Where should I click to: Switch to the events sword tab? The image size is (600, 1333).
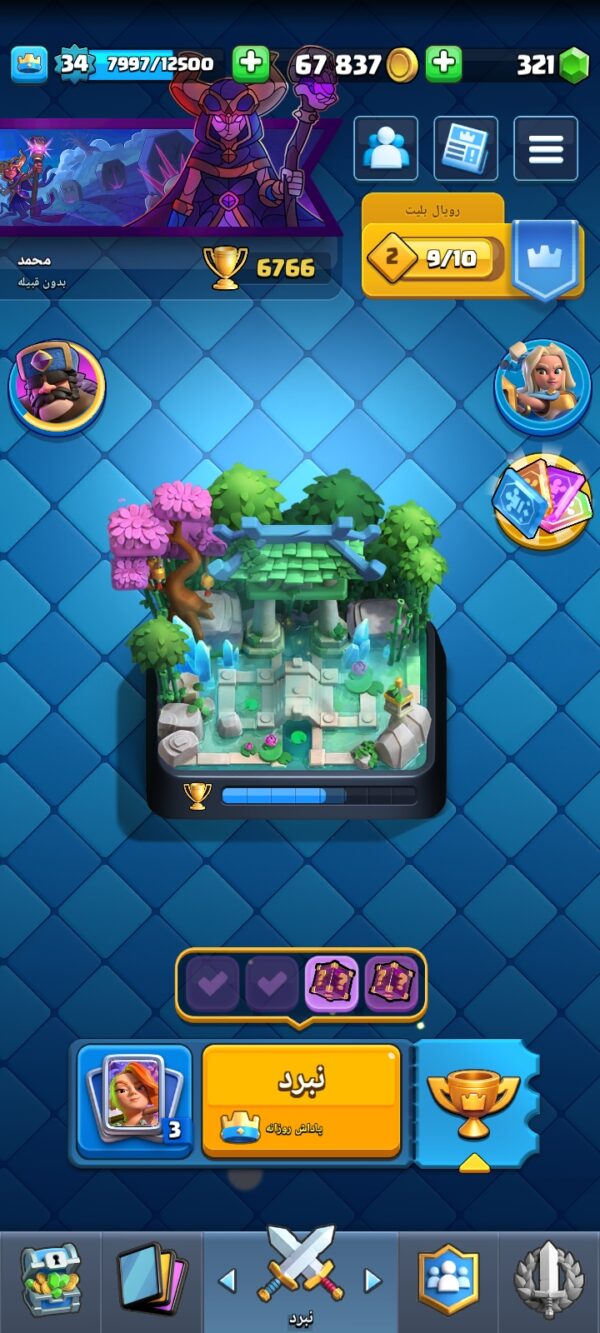pos(549,1282)
